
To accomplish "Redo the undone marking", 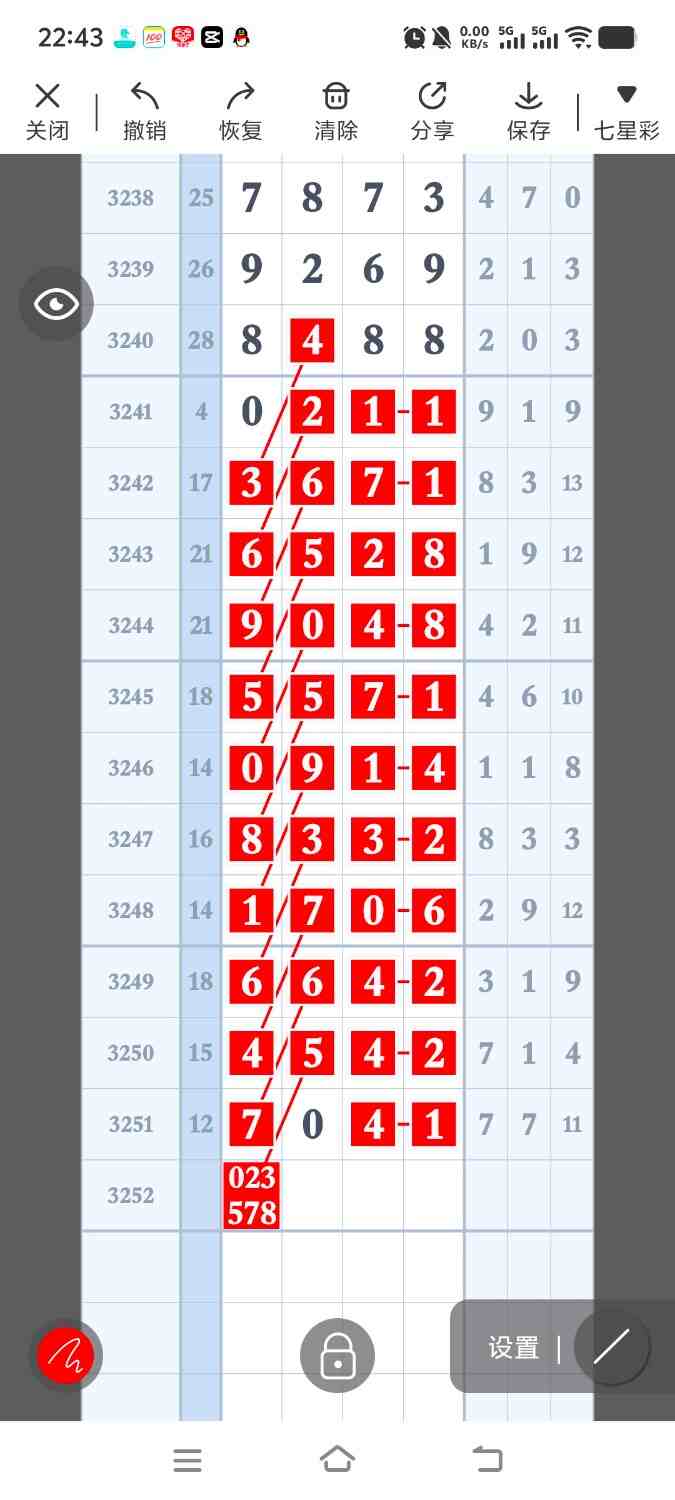I will coord(240,111).
